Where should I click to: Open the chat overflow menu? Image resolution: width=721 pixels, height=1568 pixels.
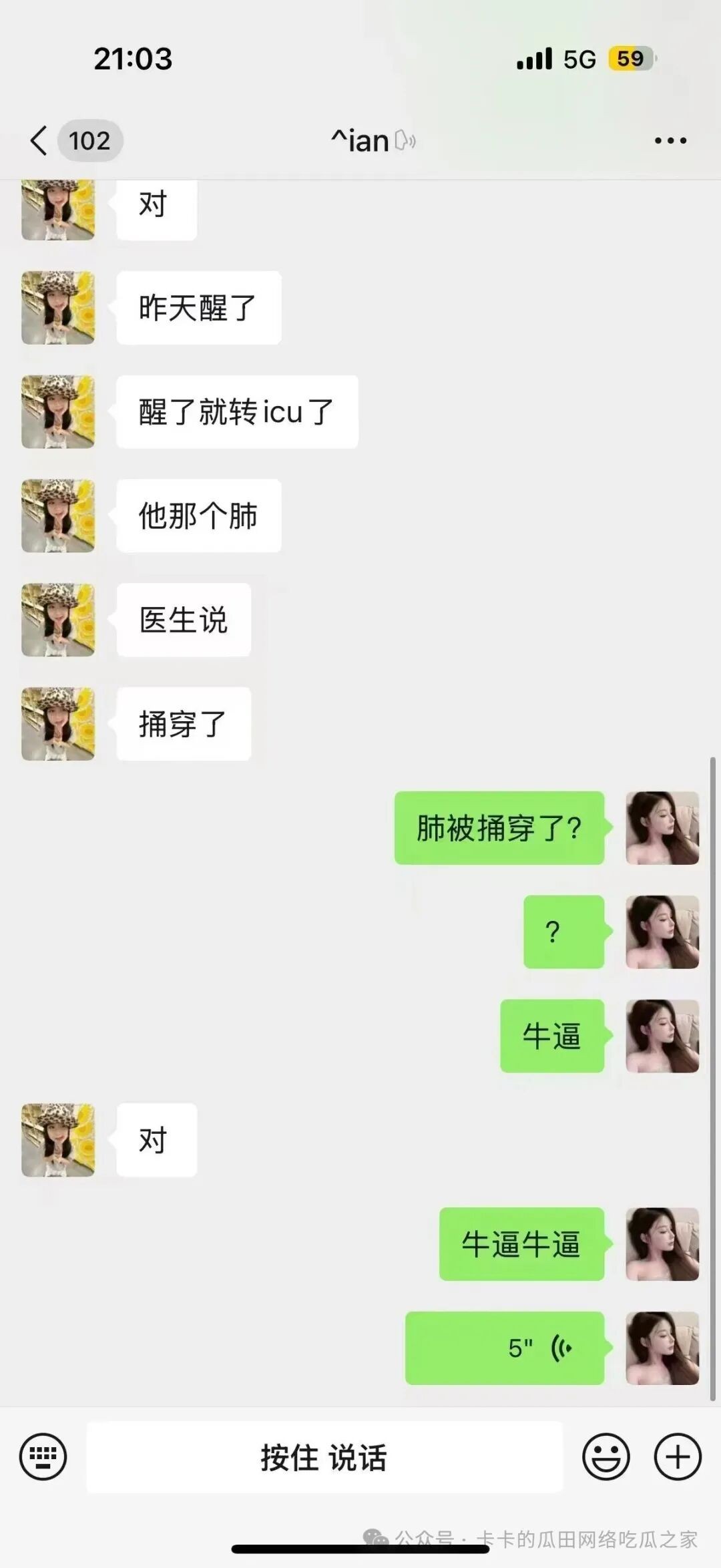[670, 141]
